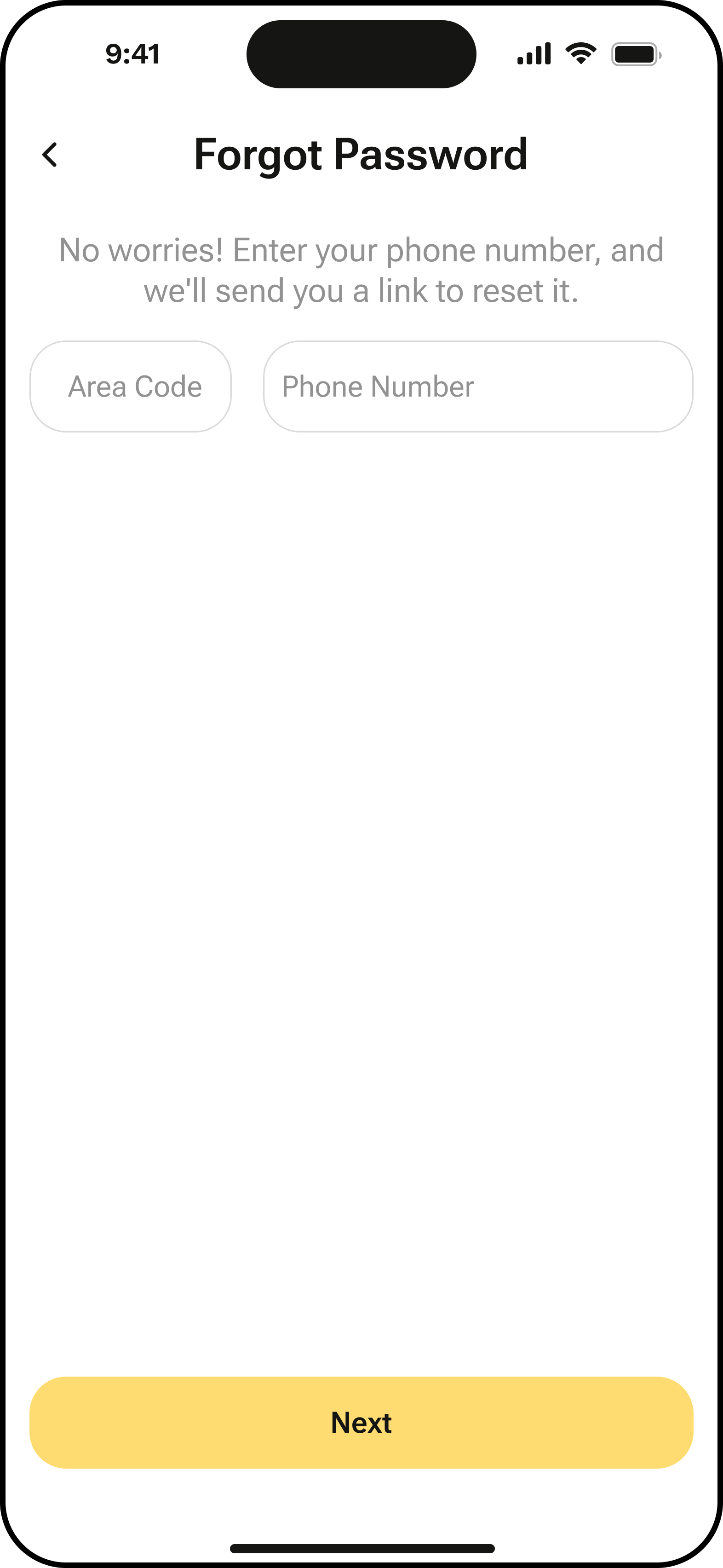Open the country area code chooser
Screen dimensions: 723x1568
pos(130,386)
